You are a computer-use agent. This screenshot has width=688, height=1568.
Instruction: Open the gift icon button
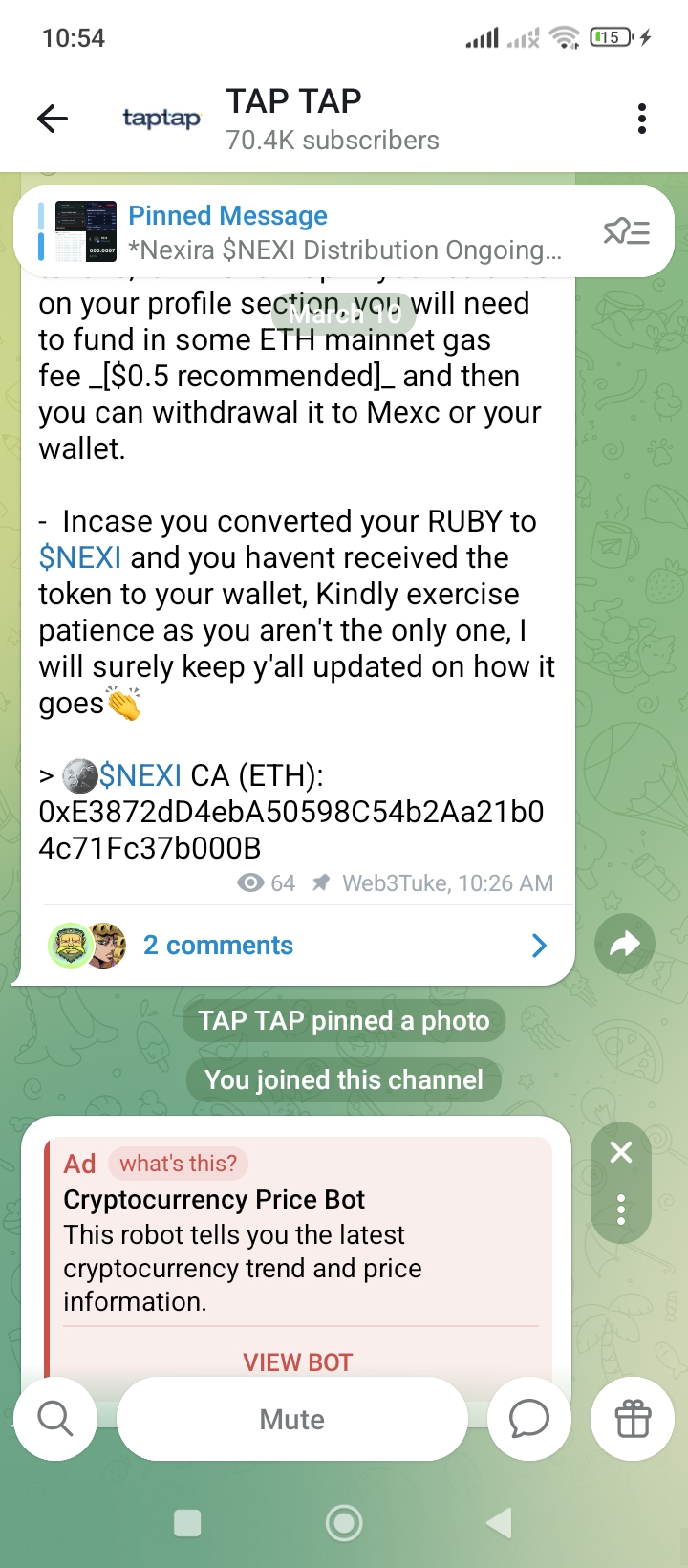[633, 1419]
